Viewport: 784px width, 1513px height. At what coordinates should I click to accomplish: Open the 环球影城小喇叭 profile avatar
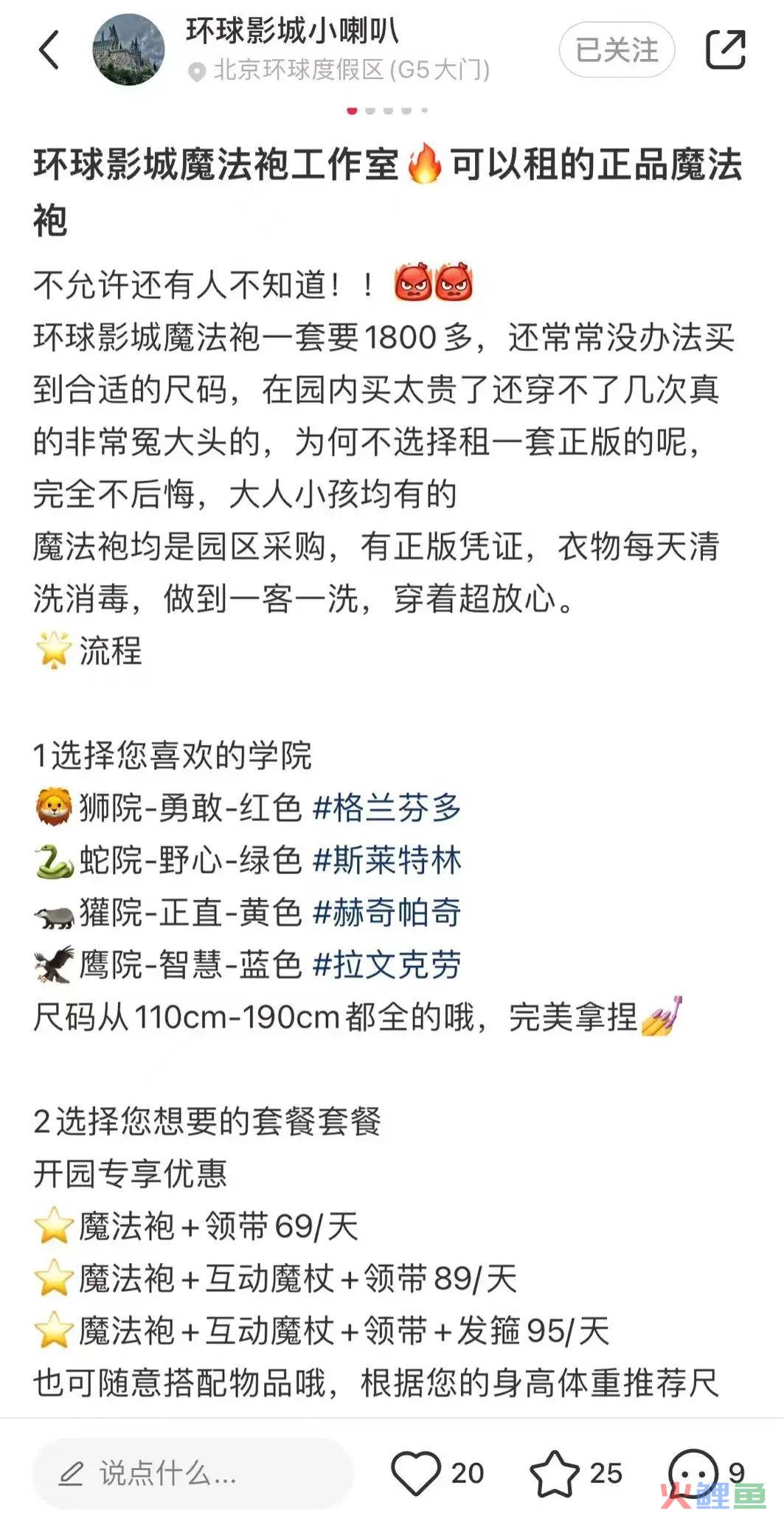point(128,50)
